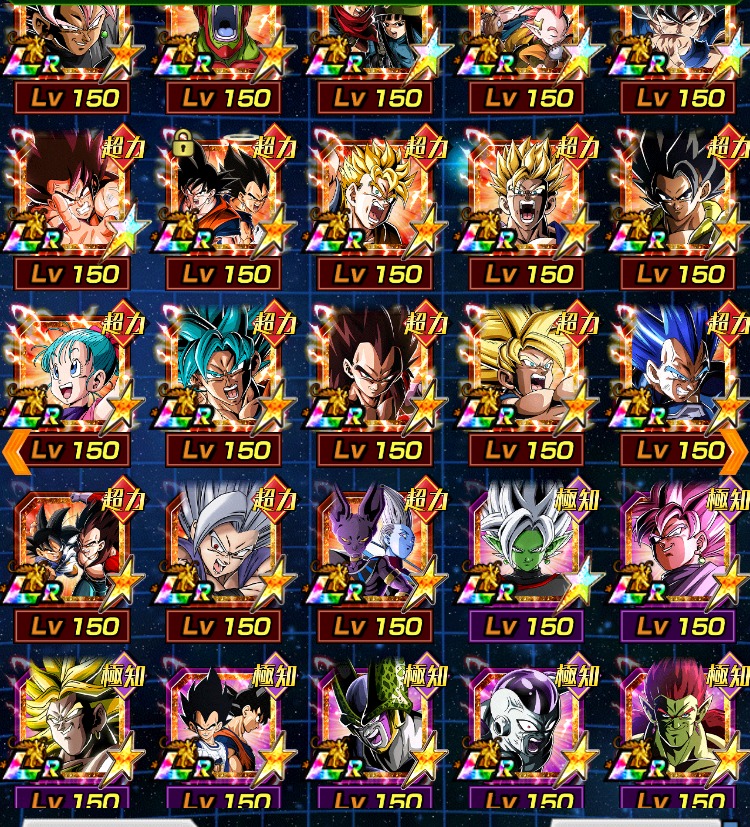Image resolution: width=750 pixels, height=827 pixels.
Task: Open the Perfect Cell character card
Action: 376,722
